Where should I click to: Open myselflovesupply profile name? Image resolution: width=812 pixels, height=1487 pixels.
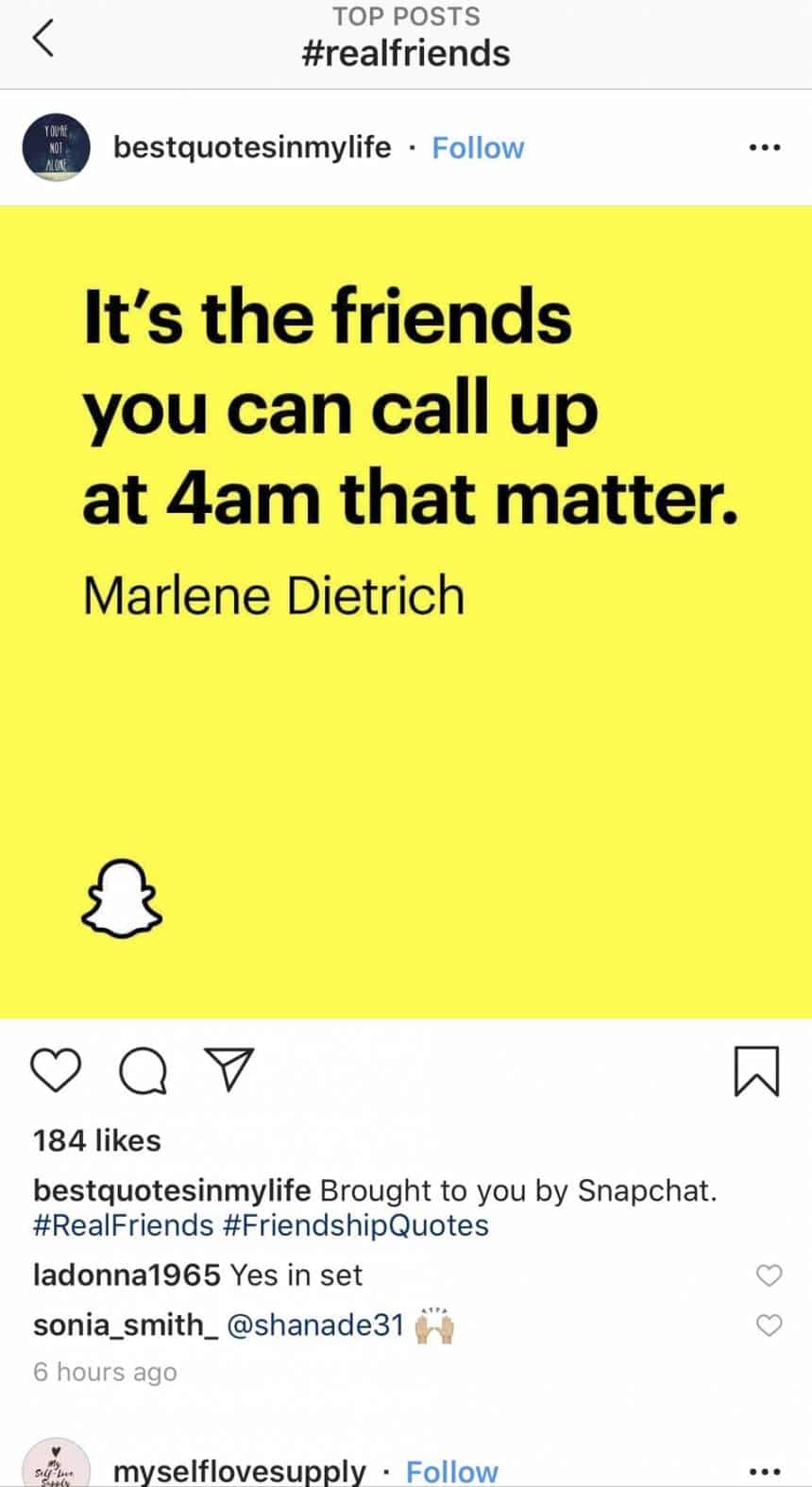(x=239, y=1471)
